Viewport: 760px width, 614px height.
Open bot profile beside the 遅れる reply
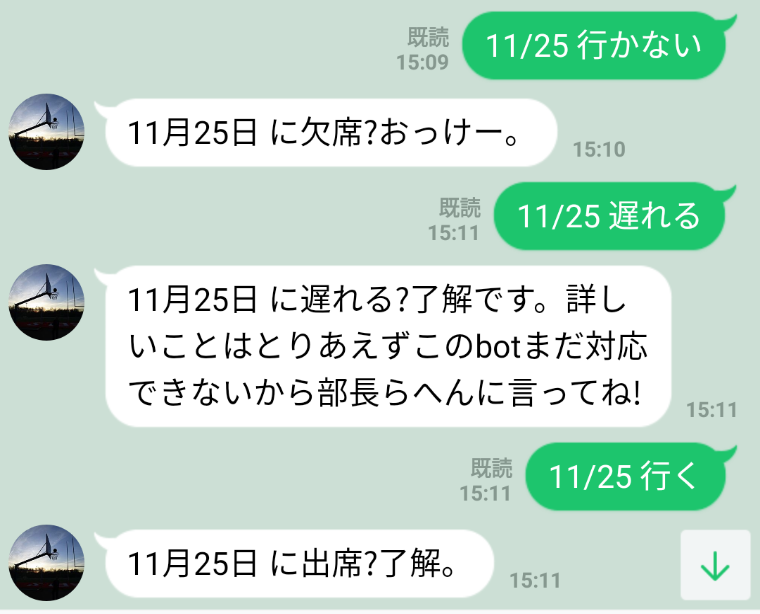pyautogui.click(x=45, y=301)
